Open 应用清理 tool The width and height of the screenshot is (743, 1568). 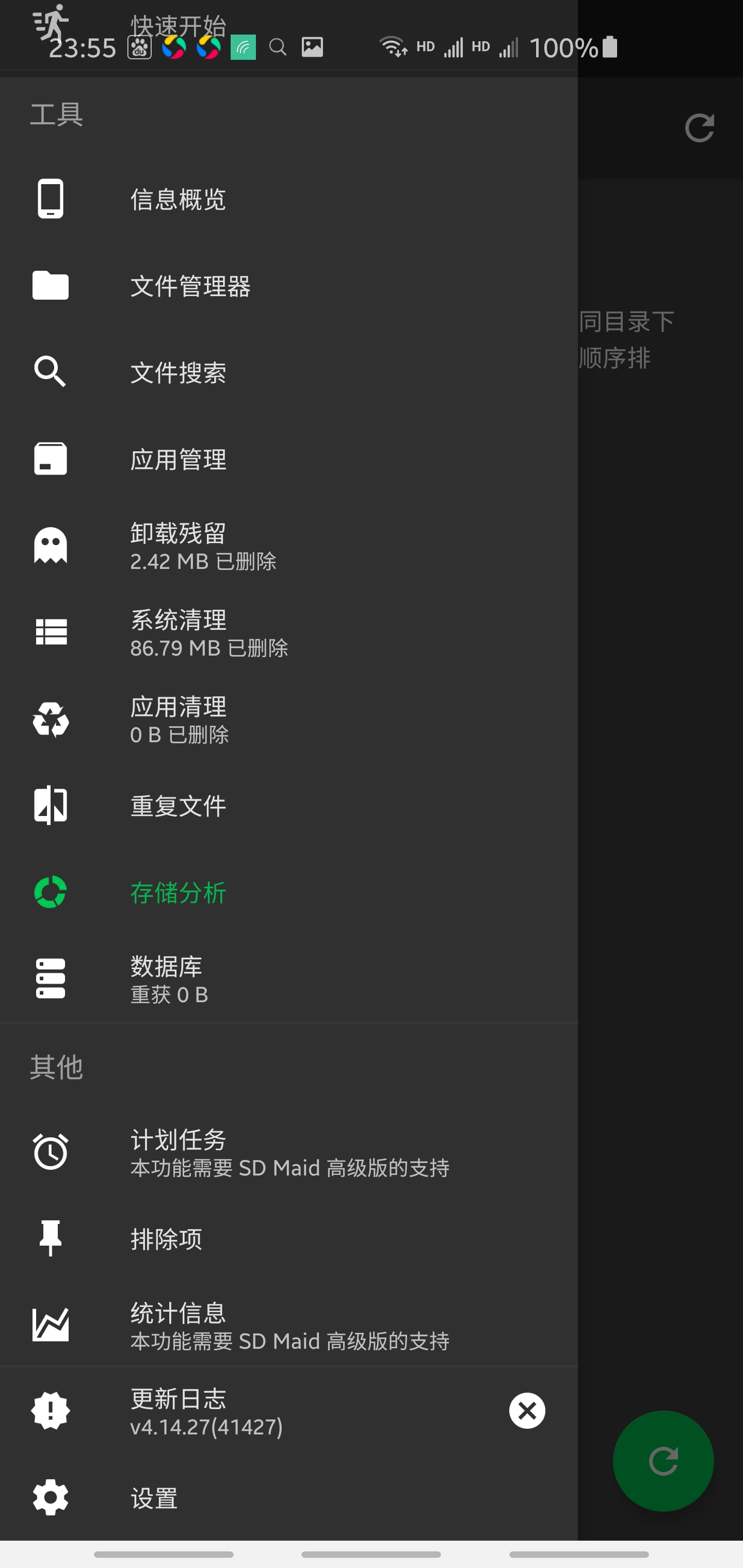click(178, 720)
